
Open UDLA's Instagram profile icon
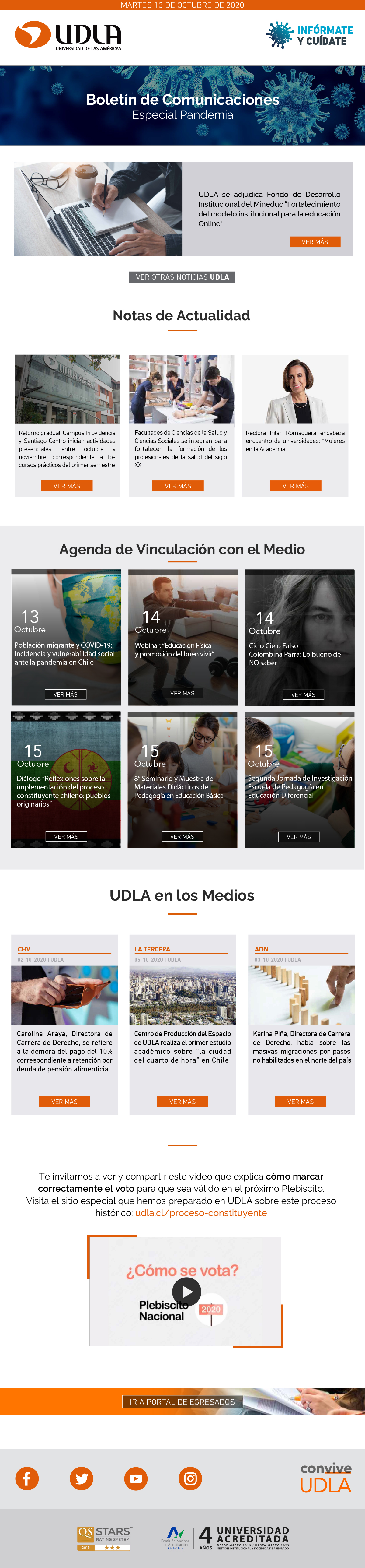(190, 1478)
